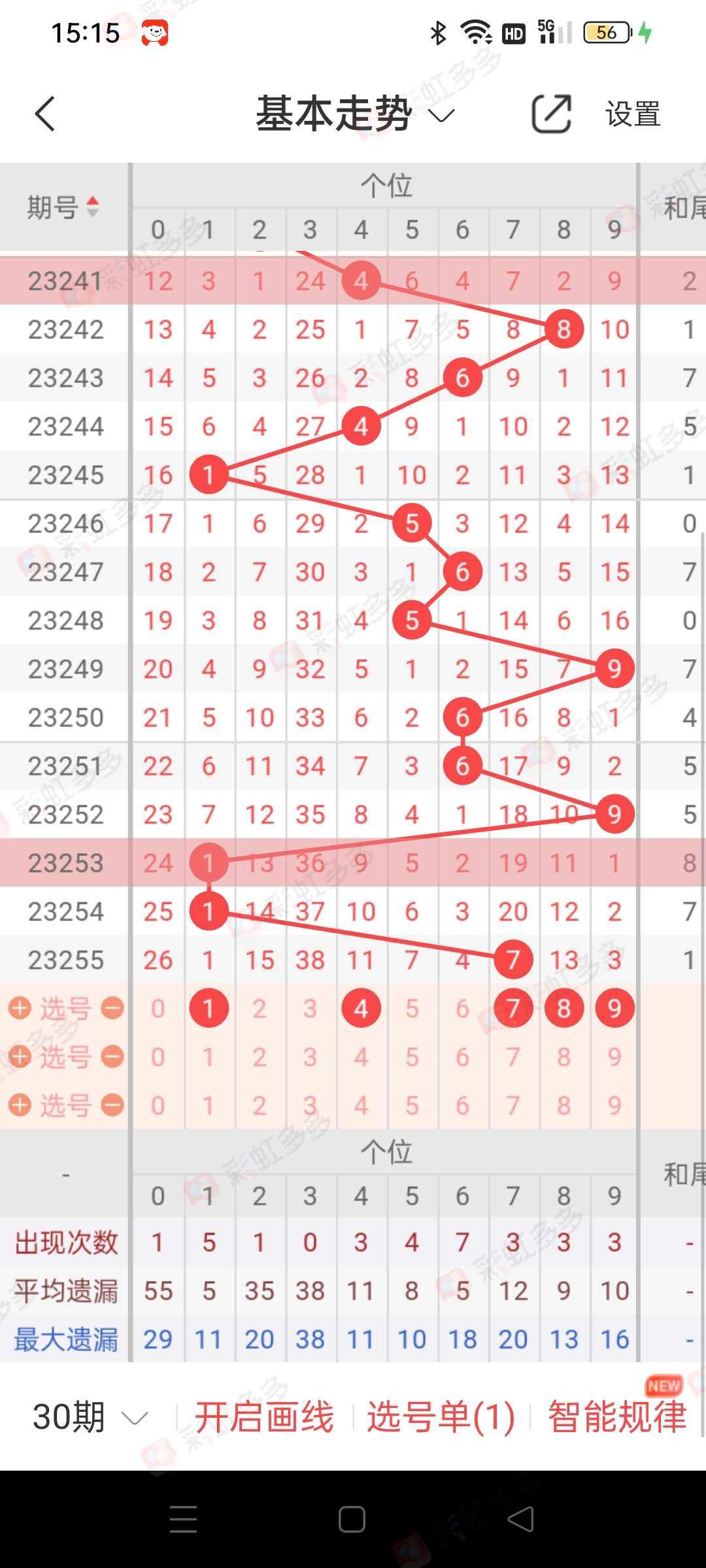
Task: Open 设置 settings
Action: 632,114
